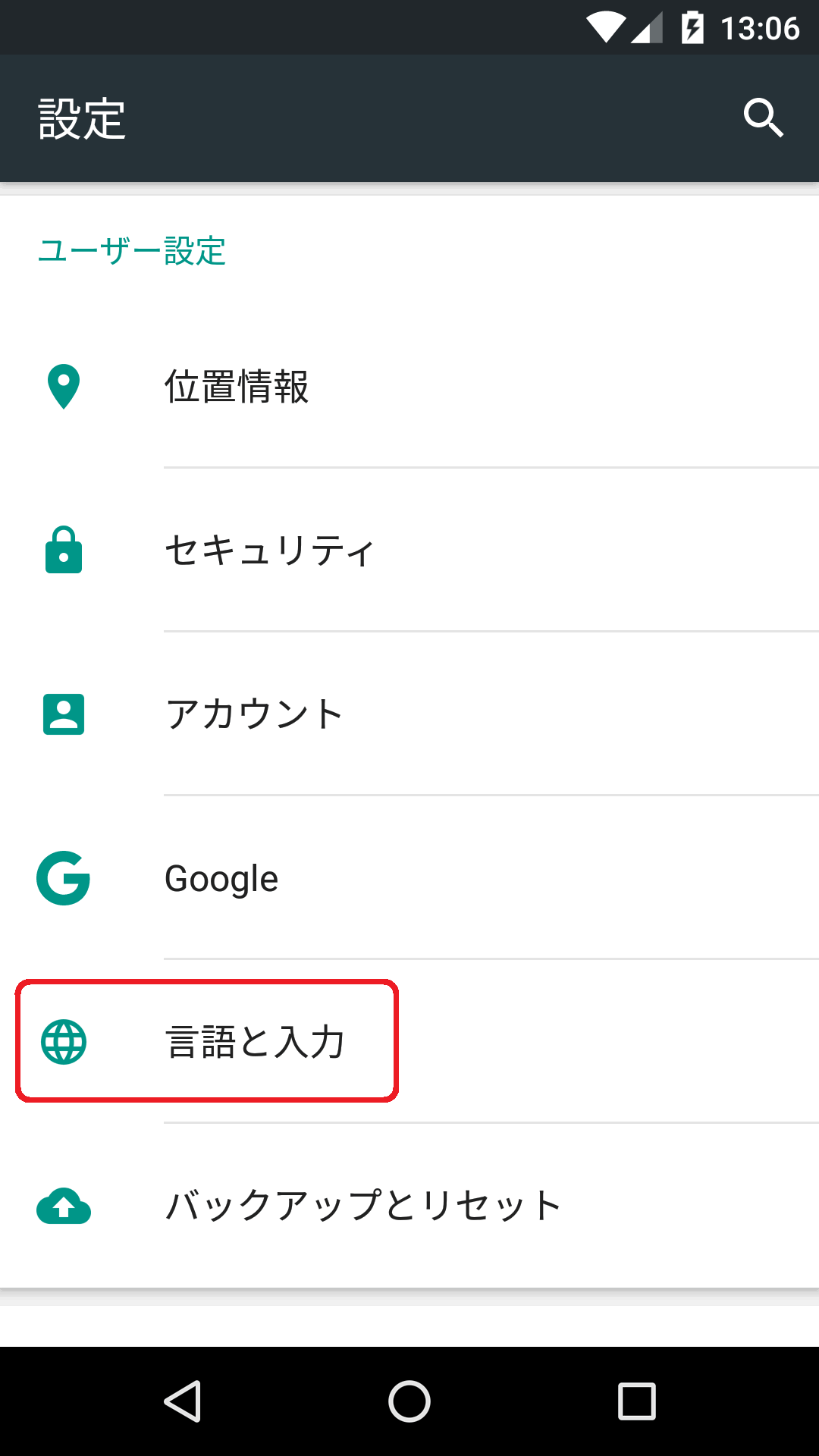Image resolution: width=819 pixels, height=1456 pixels.
Task: Go back with the navigation bar
Action: 182,1401
